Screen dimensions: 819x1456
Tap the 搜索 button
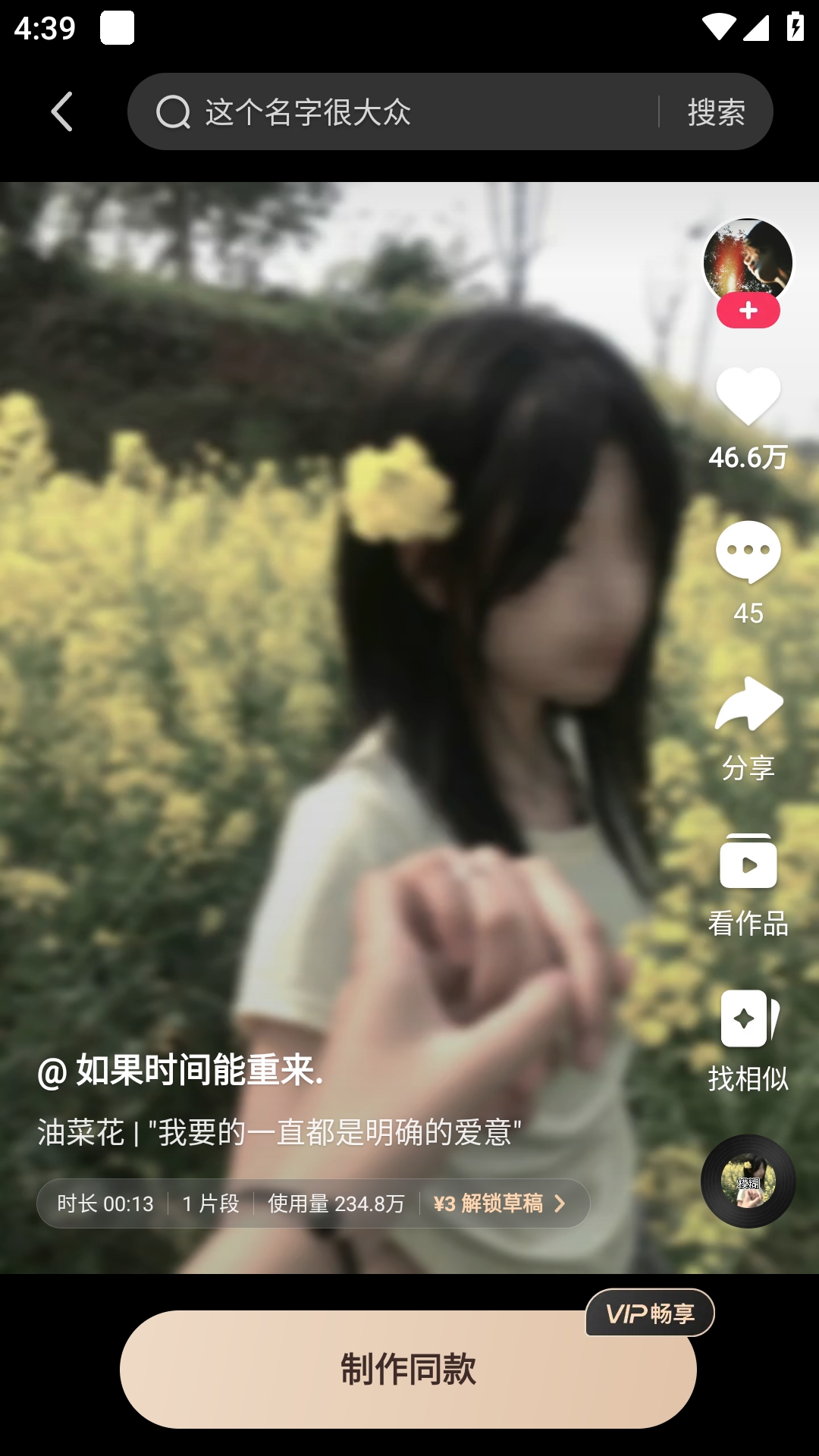pos(716,112)
